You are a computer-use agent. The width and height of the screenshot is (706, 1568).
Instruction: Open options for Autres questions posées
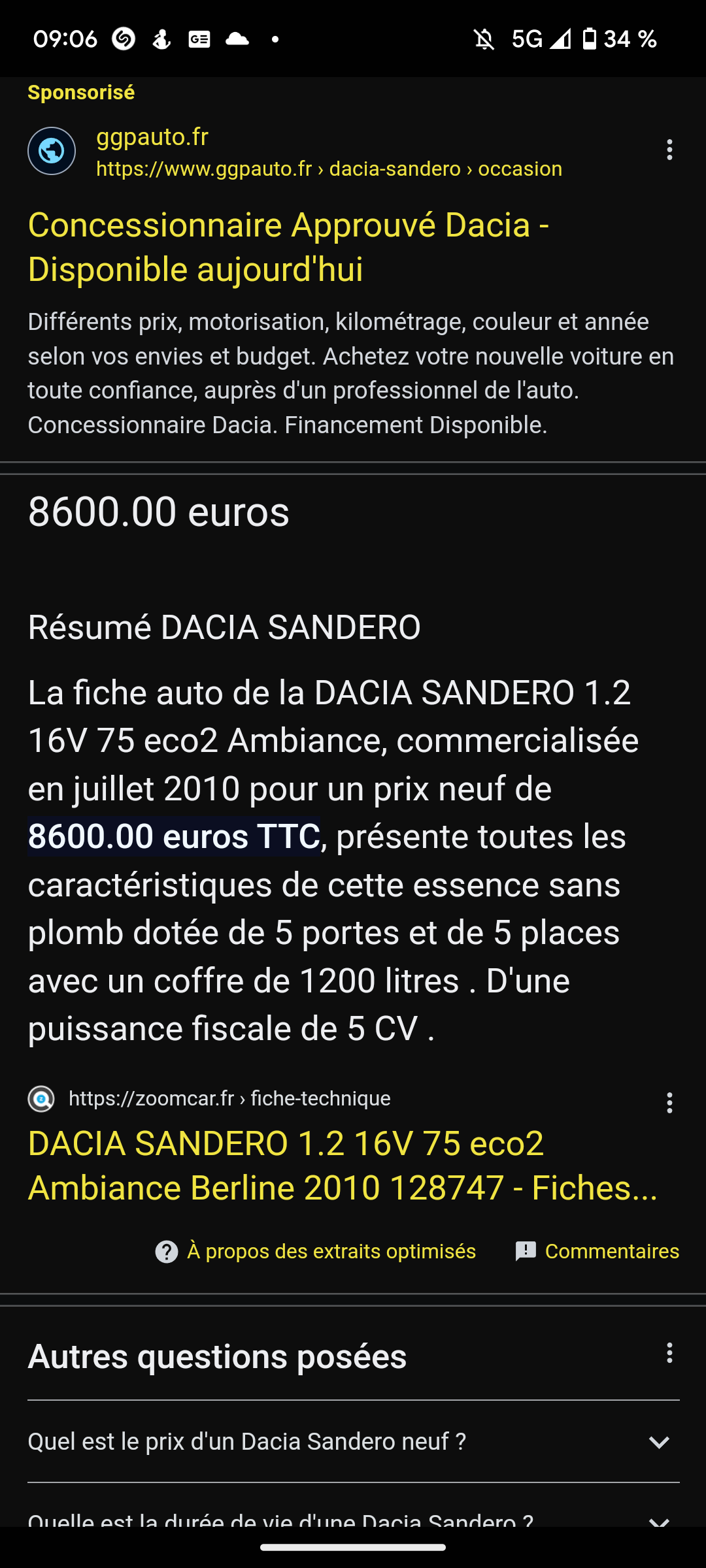click(669, 1353)
